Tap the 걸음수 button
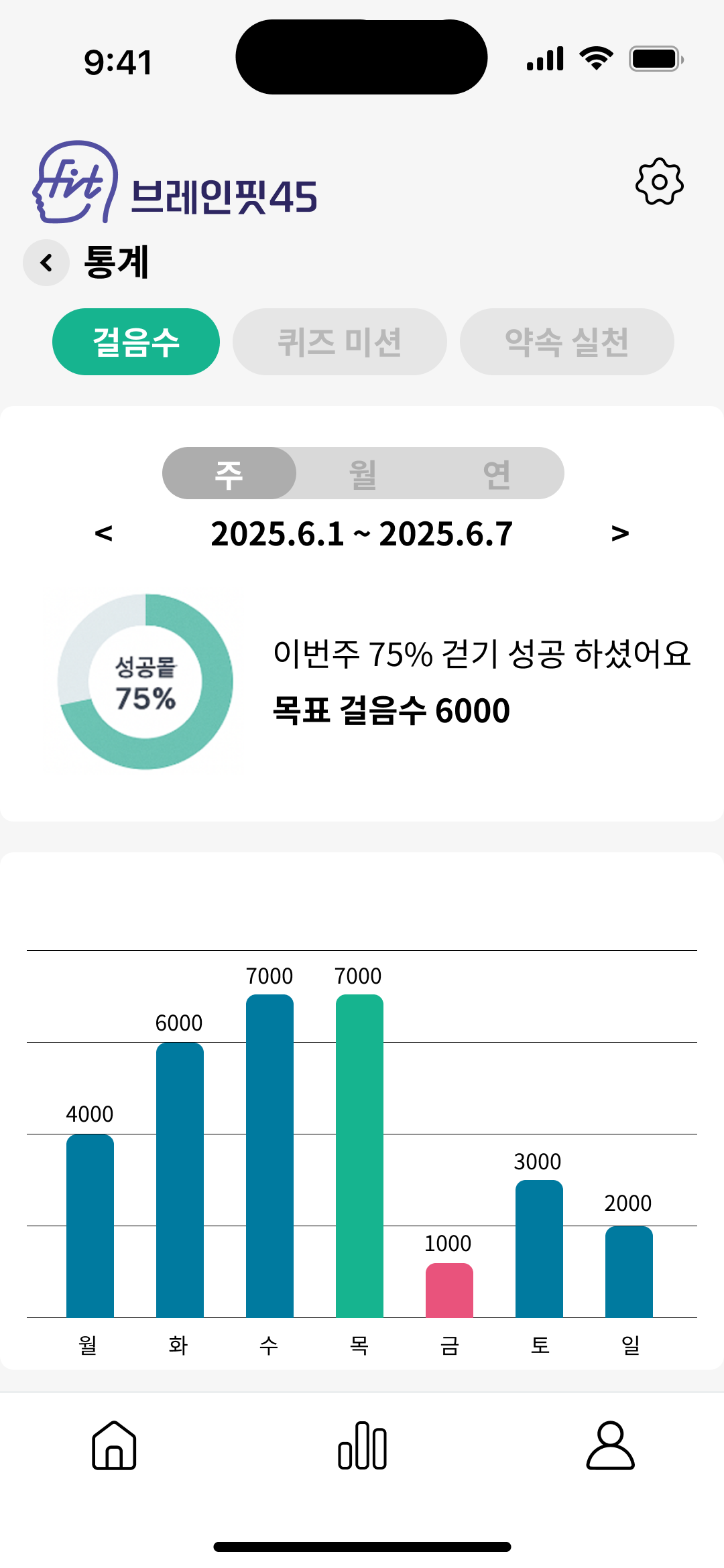 click(135, 341)
